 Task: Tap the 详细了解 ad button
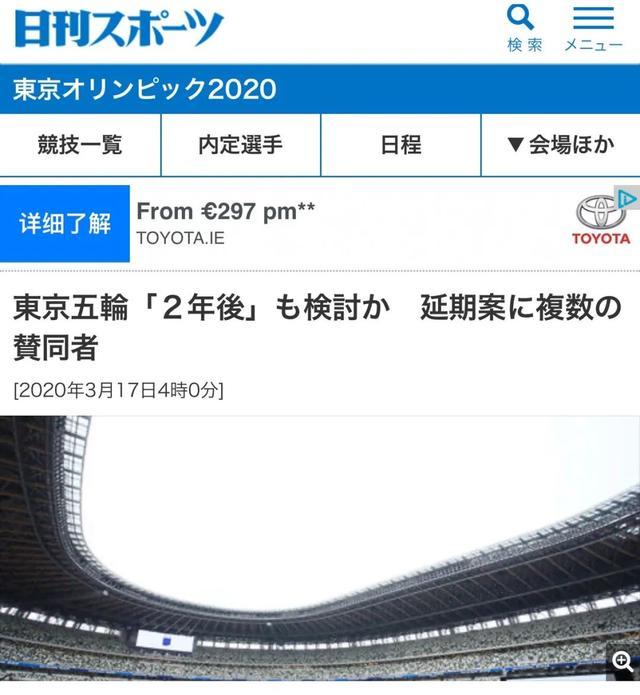click(65, 223)
